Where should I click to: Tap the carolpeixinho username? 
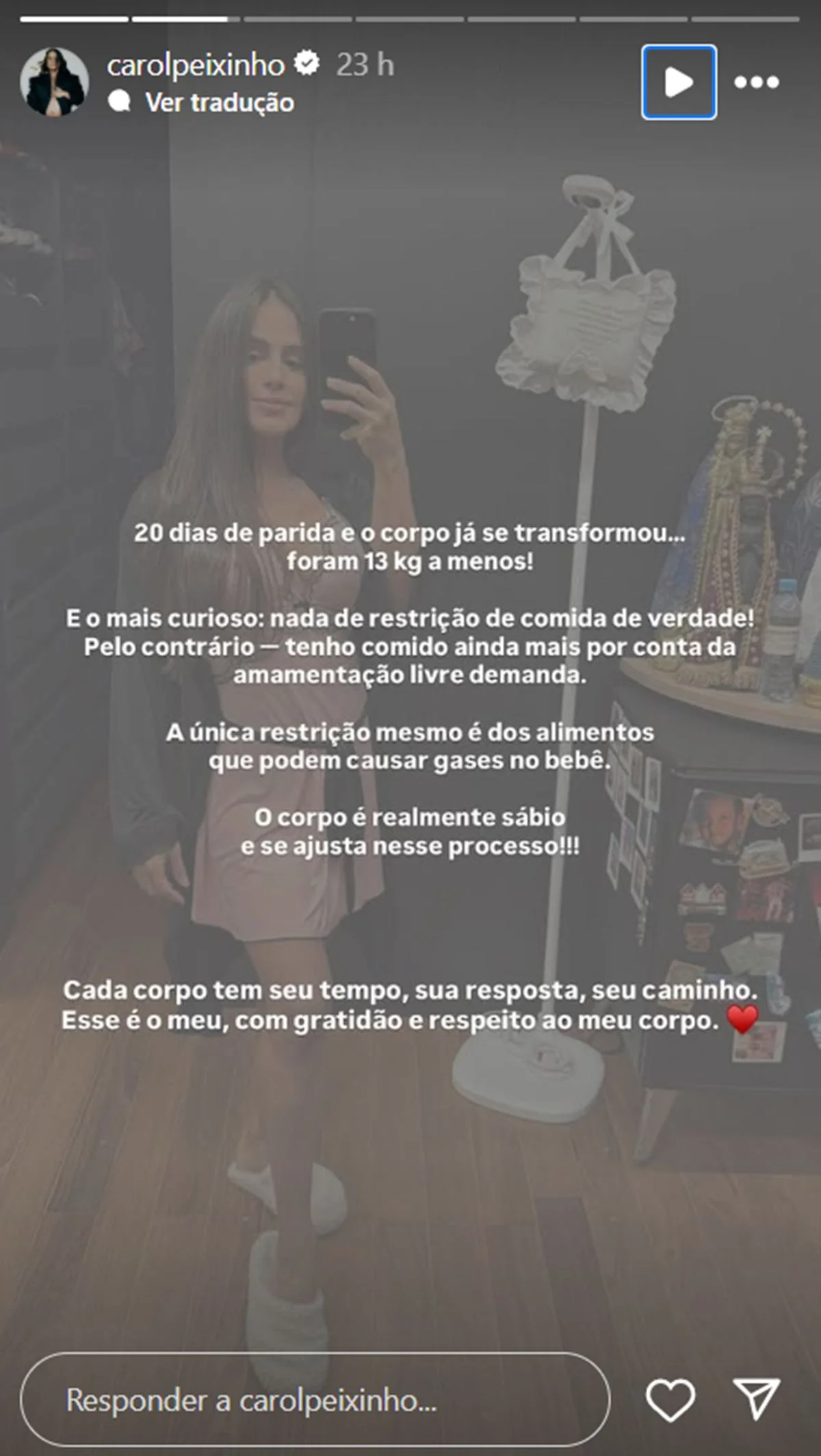[196, 65]
